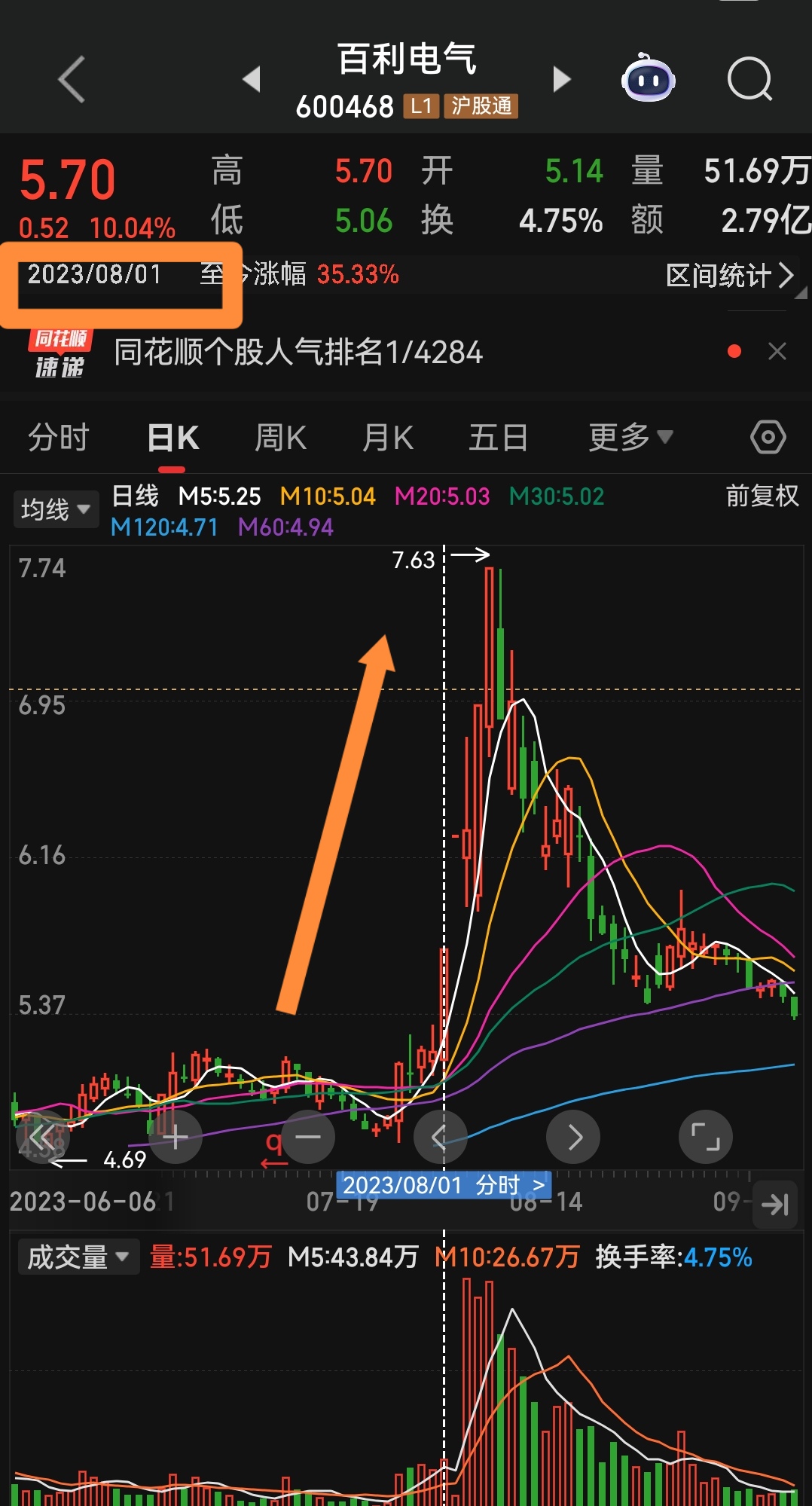Zoom out the K-line chart
This screenshot has height=1506, width=812.
click(x=308, y=1137)
